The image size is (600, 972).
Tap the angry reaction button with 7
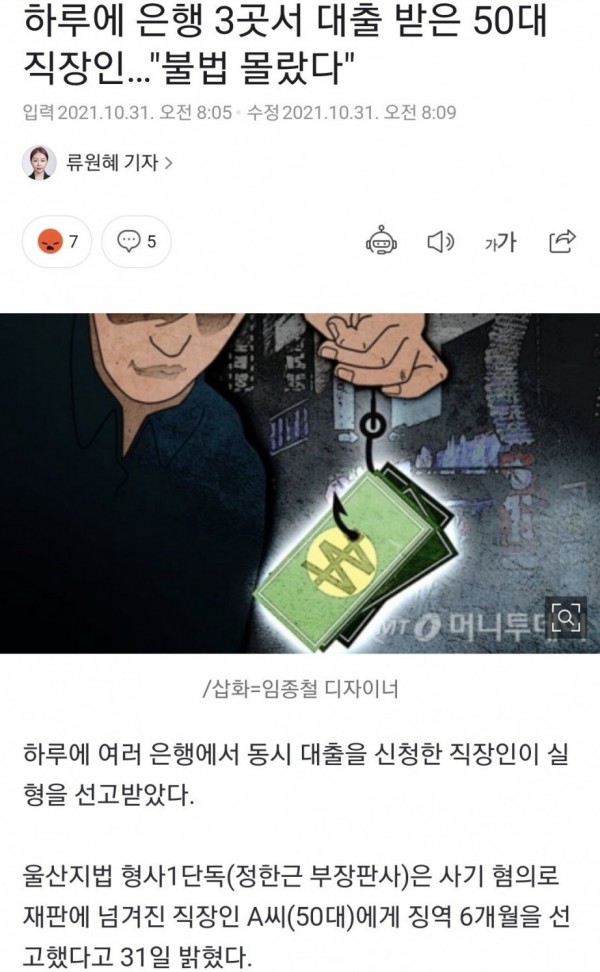coord(57,241)
